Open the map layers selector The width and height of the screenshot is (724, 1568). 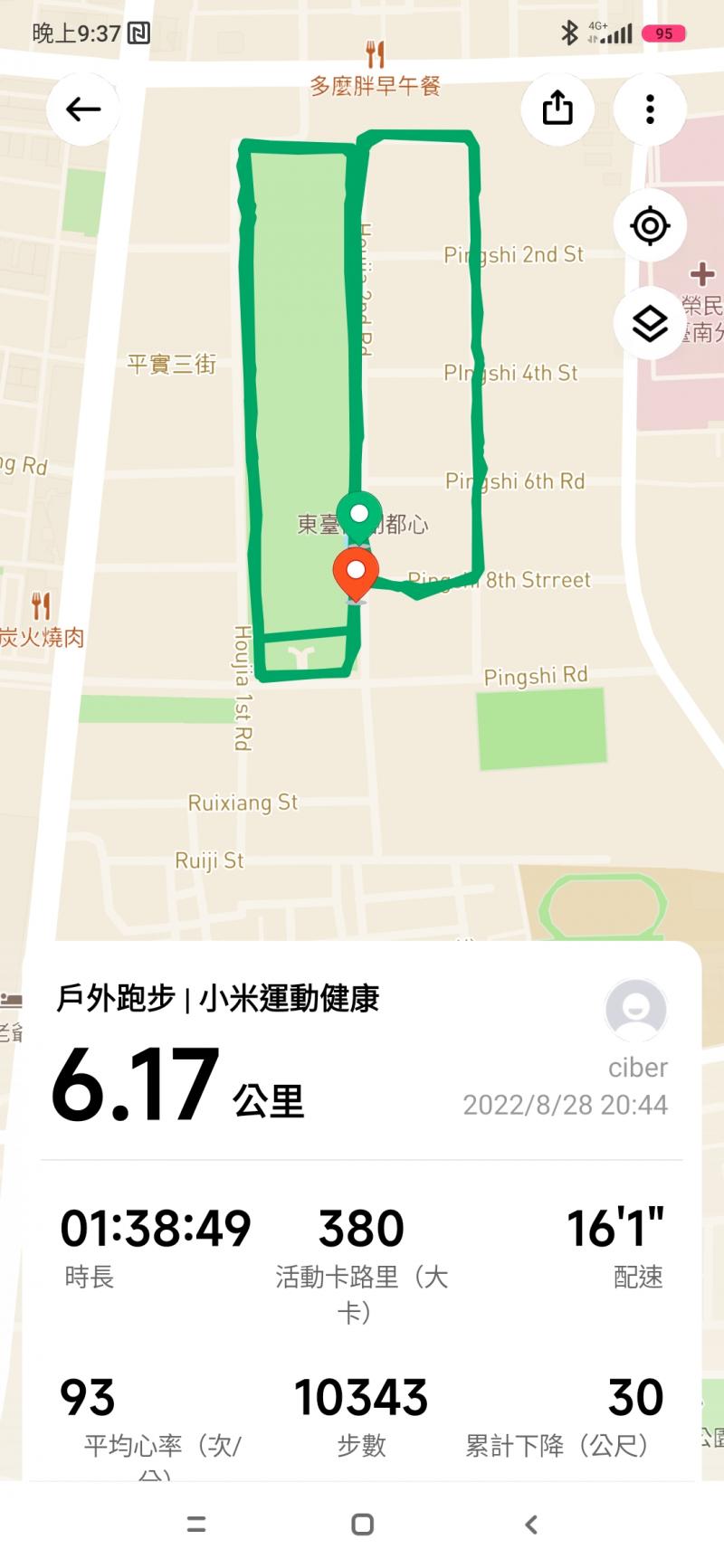(x=650, y=323)
